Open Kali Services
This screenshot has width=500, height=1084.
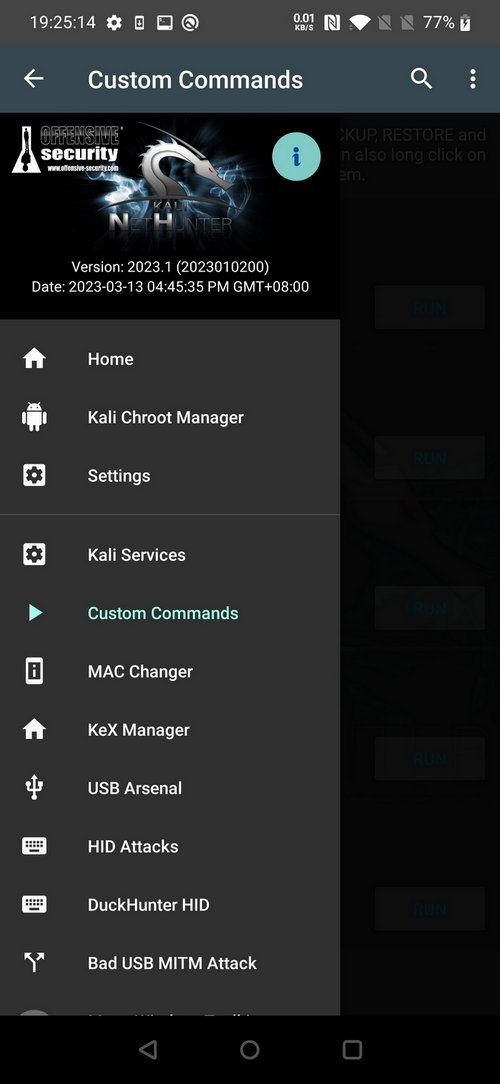coord(170,554)
